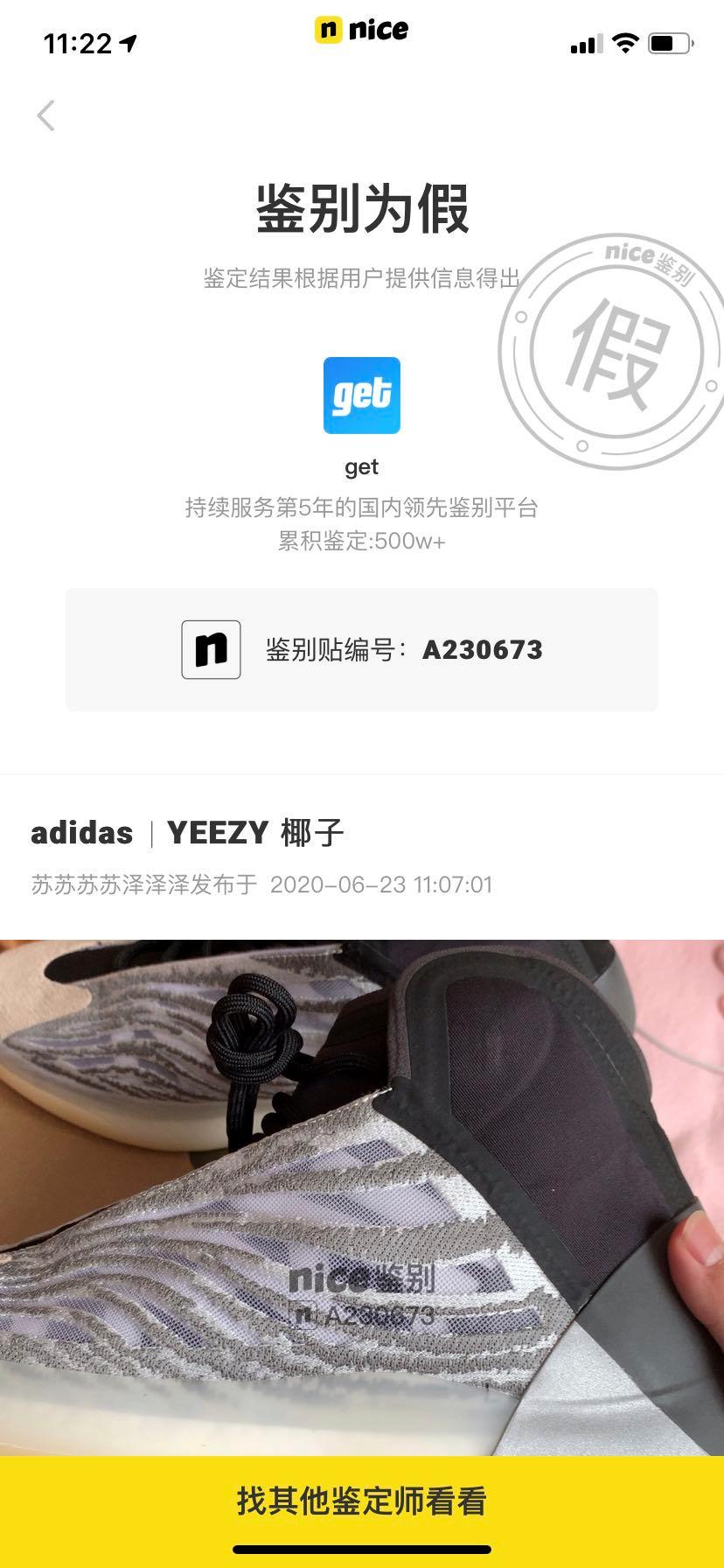Screen dimensions: 724x1568
Task: Open the get platform app icon
Action: point(362,395)
